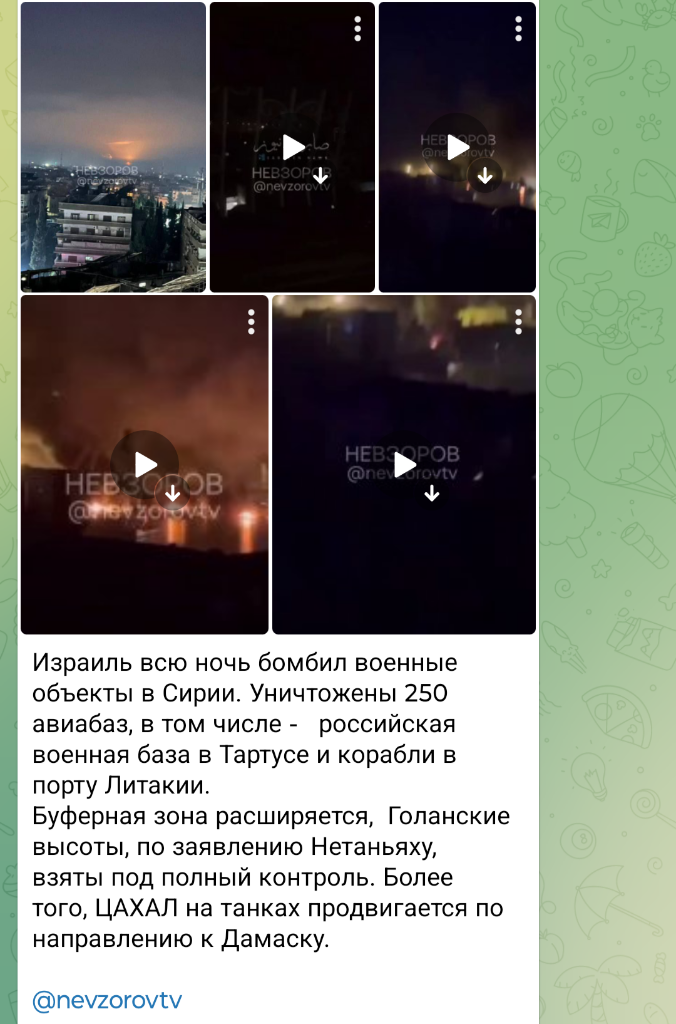Open the @nevzorovtv channel link

pyautogui.click(x=107, y=1000)
